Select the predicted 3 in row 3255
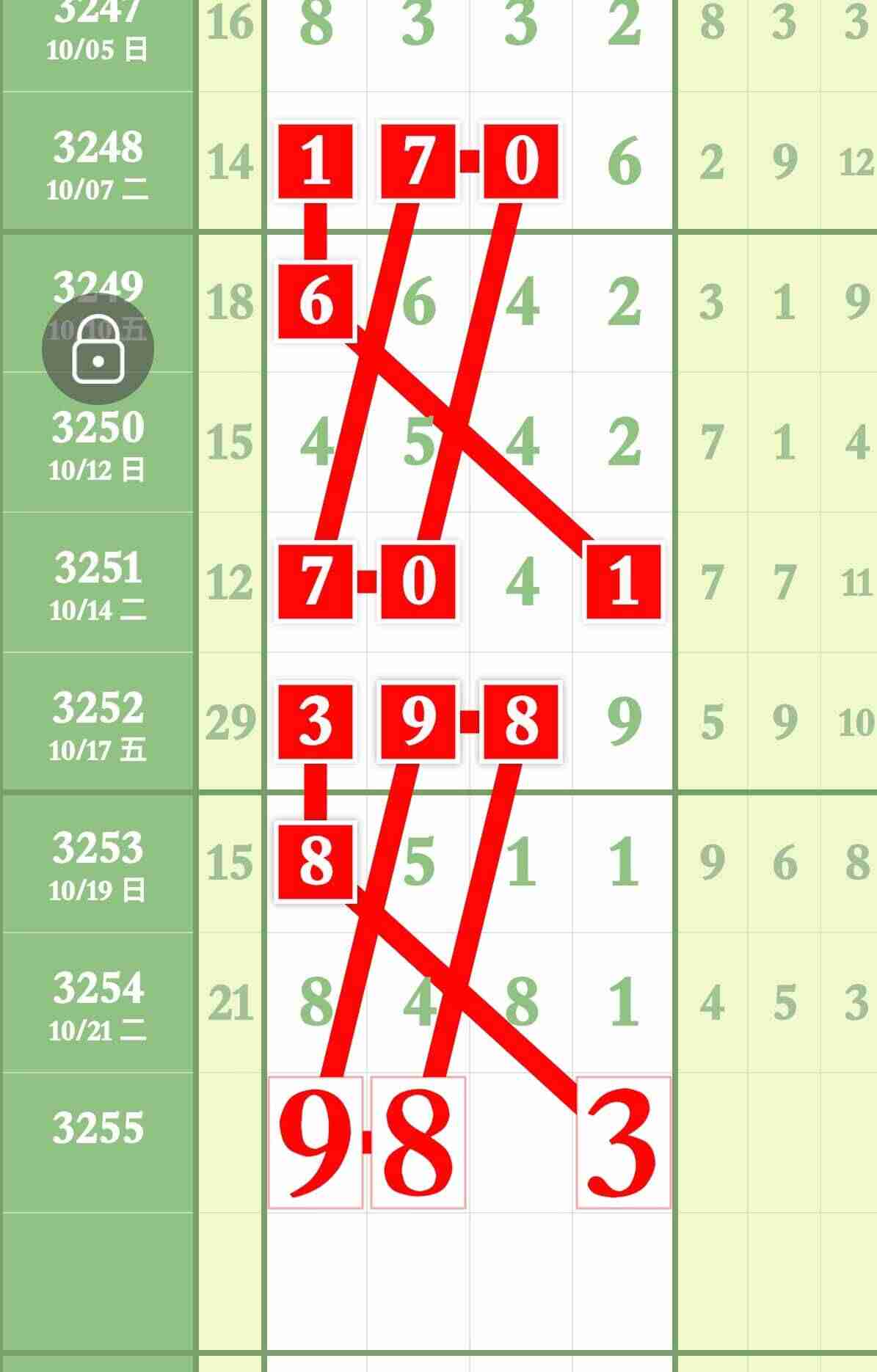The image size is (877, 1372). click(x=623, y=1142)
